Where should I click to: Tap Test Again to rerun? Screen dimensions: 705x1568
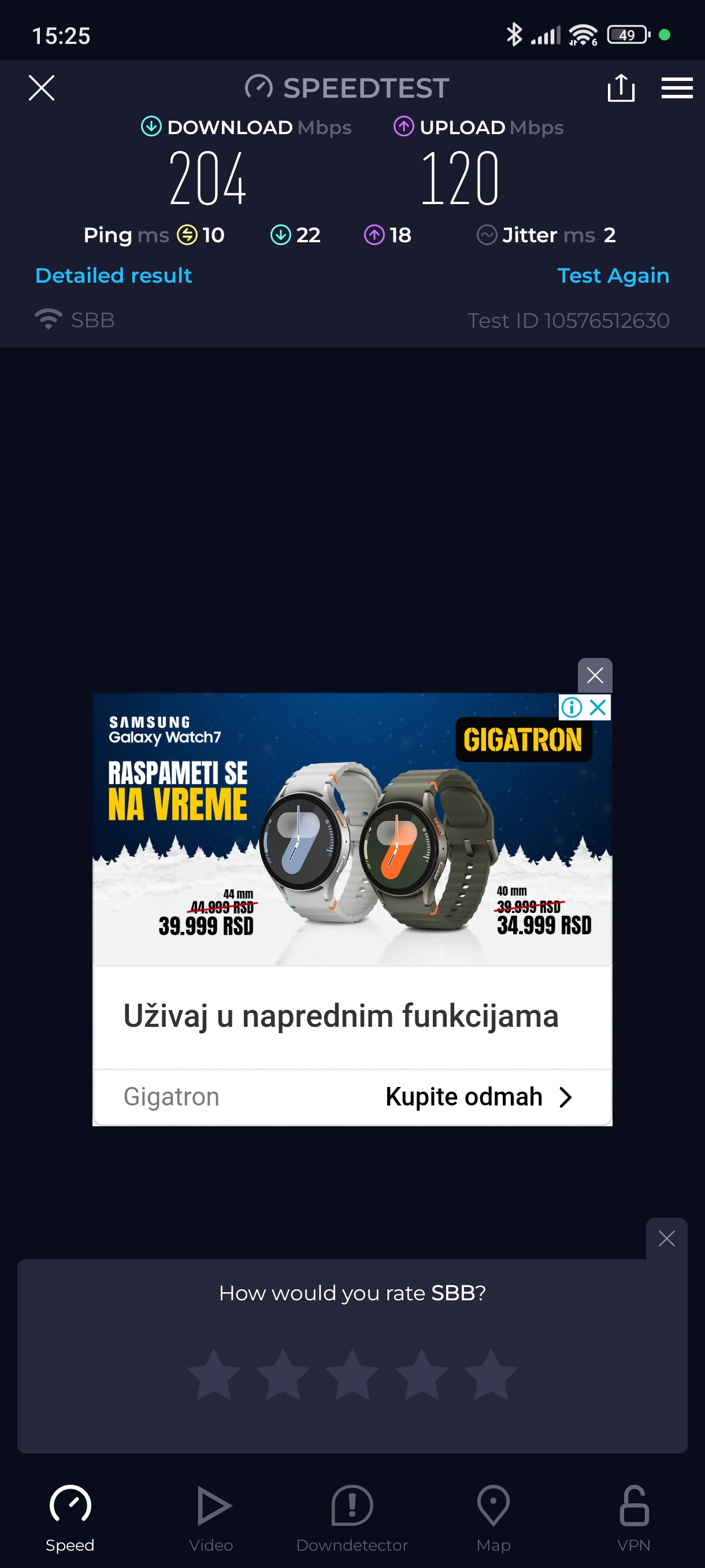613,276
